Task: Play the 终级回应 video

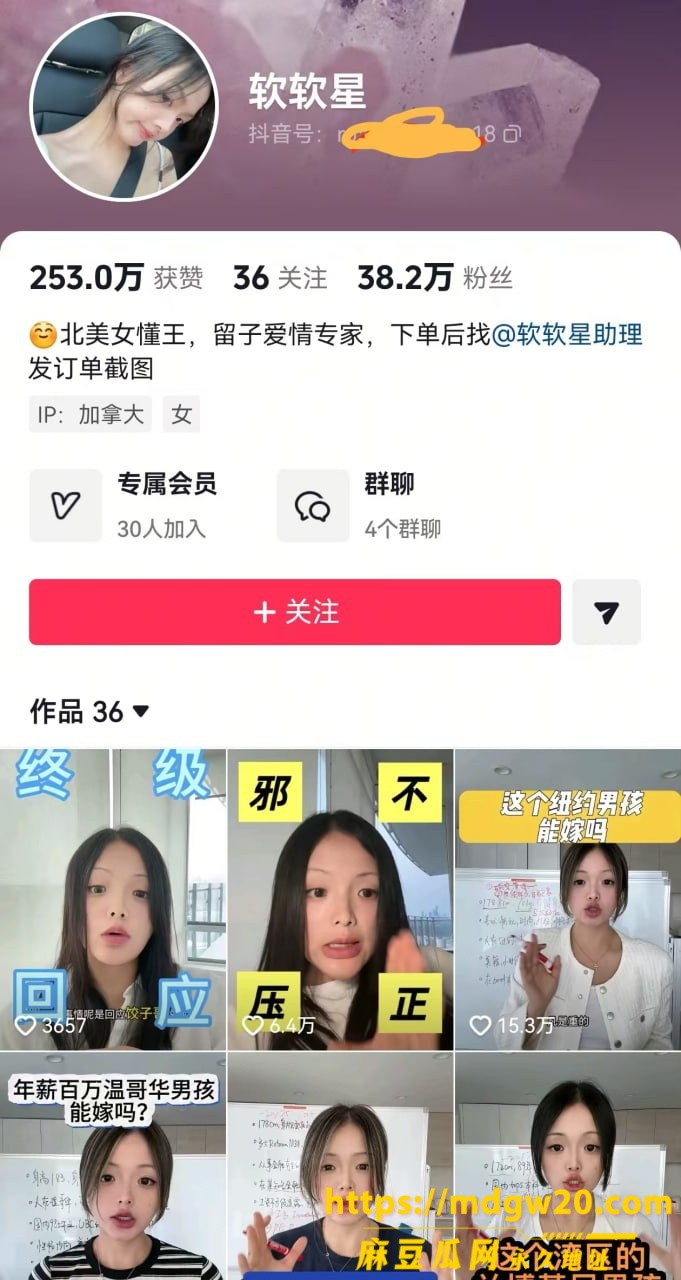Action: click(x=113, y=899)
